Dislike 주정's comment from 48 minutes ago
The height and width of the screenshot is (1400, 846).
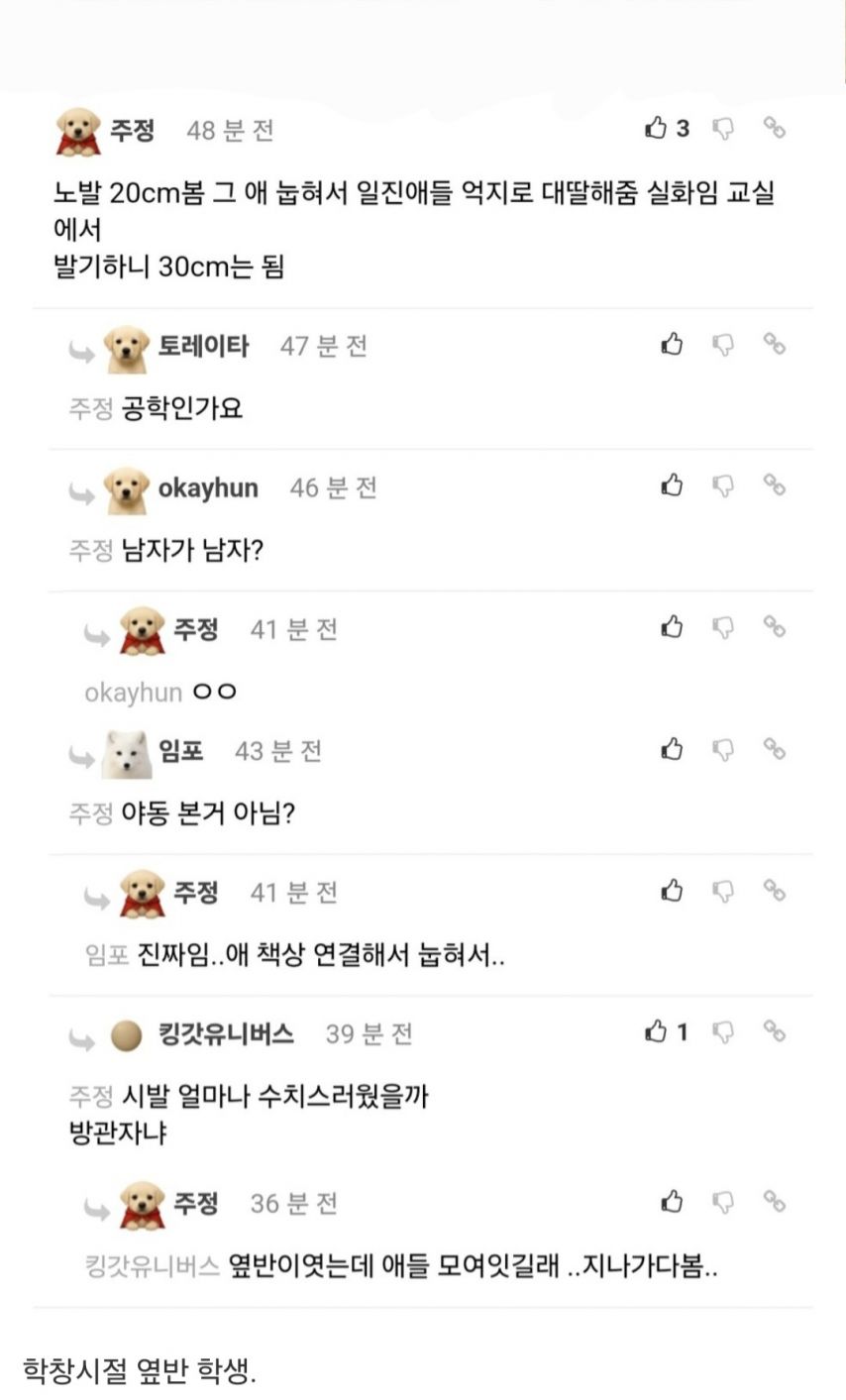pos(724,129)
